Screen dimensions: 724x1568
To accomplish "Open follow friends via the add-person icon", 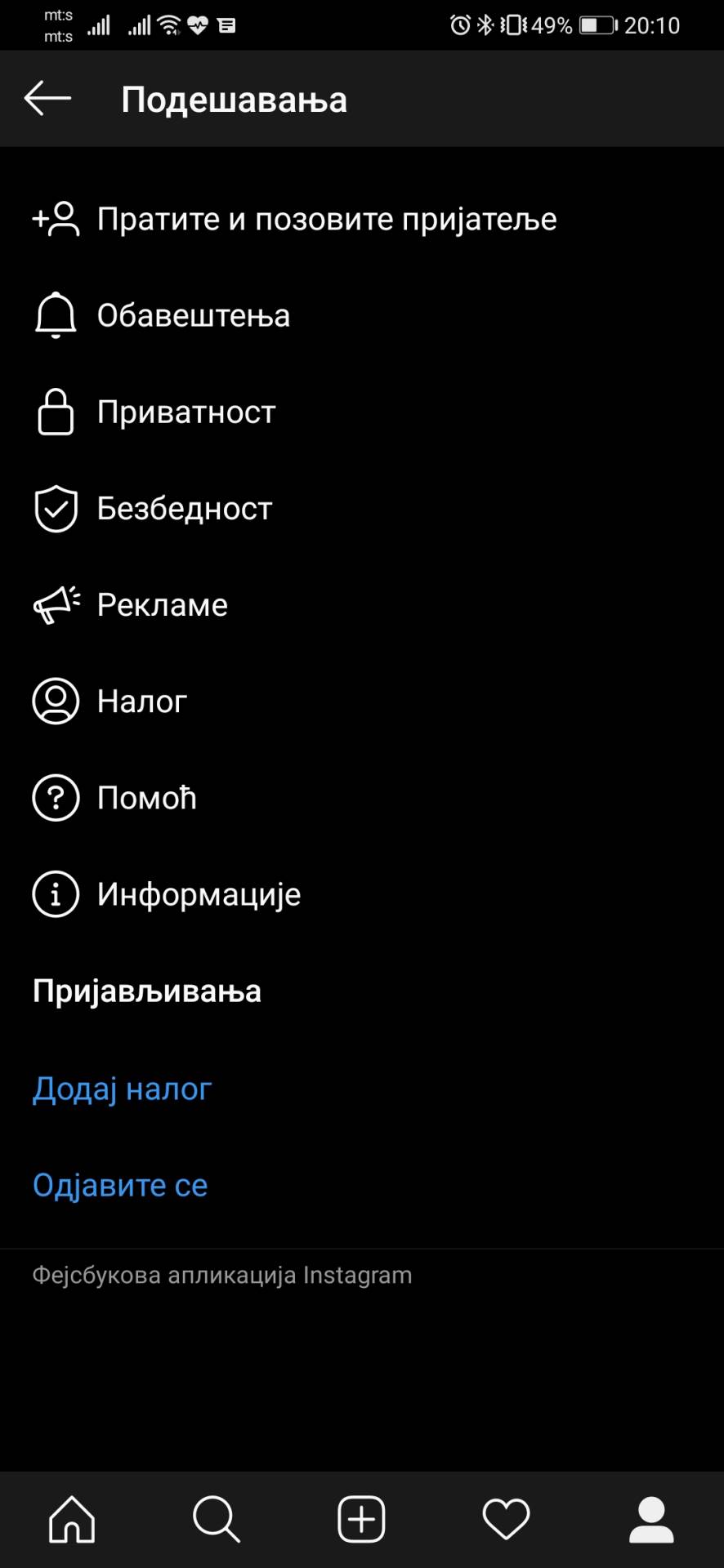I will pyautogui.click(x=55, y=218).
